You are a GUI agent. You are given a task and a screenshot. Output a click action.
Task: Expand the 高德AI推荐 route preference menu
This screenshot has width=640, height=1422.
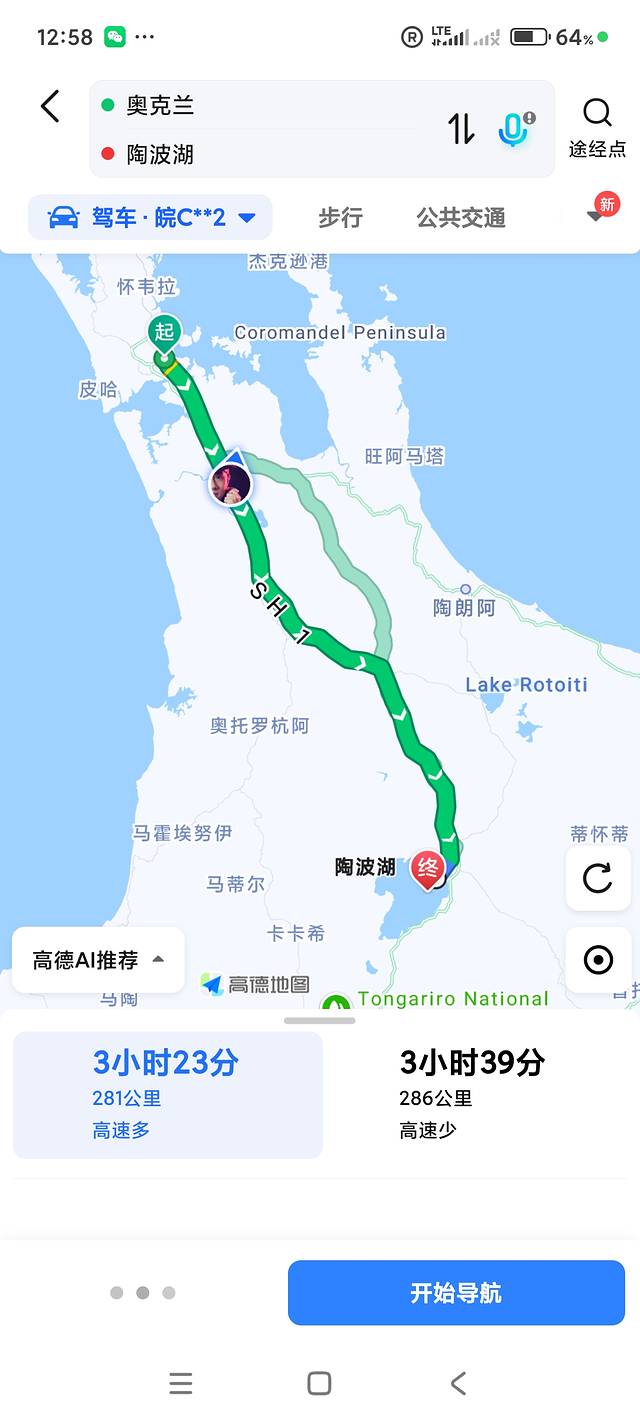click(x=98, y=960)
